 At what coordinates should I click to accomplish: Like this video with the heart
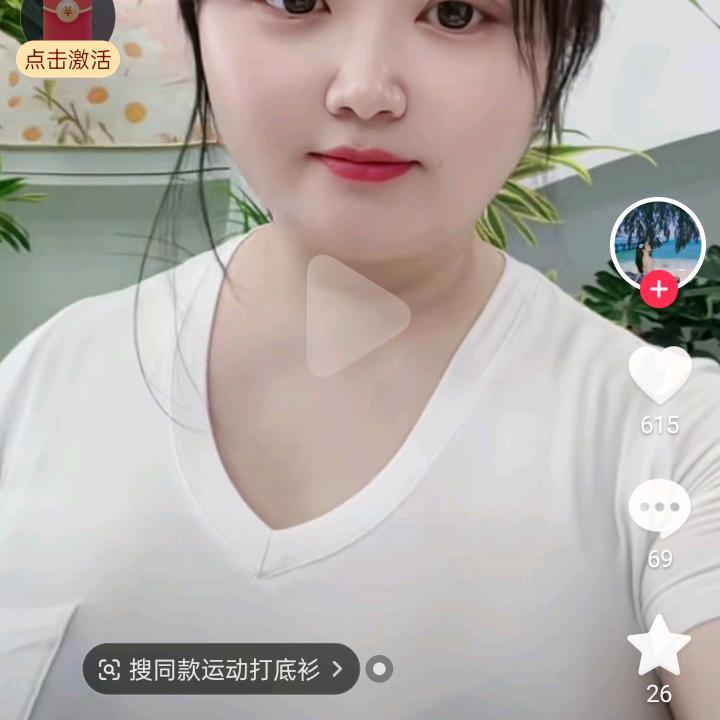659,376
